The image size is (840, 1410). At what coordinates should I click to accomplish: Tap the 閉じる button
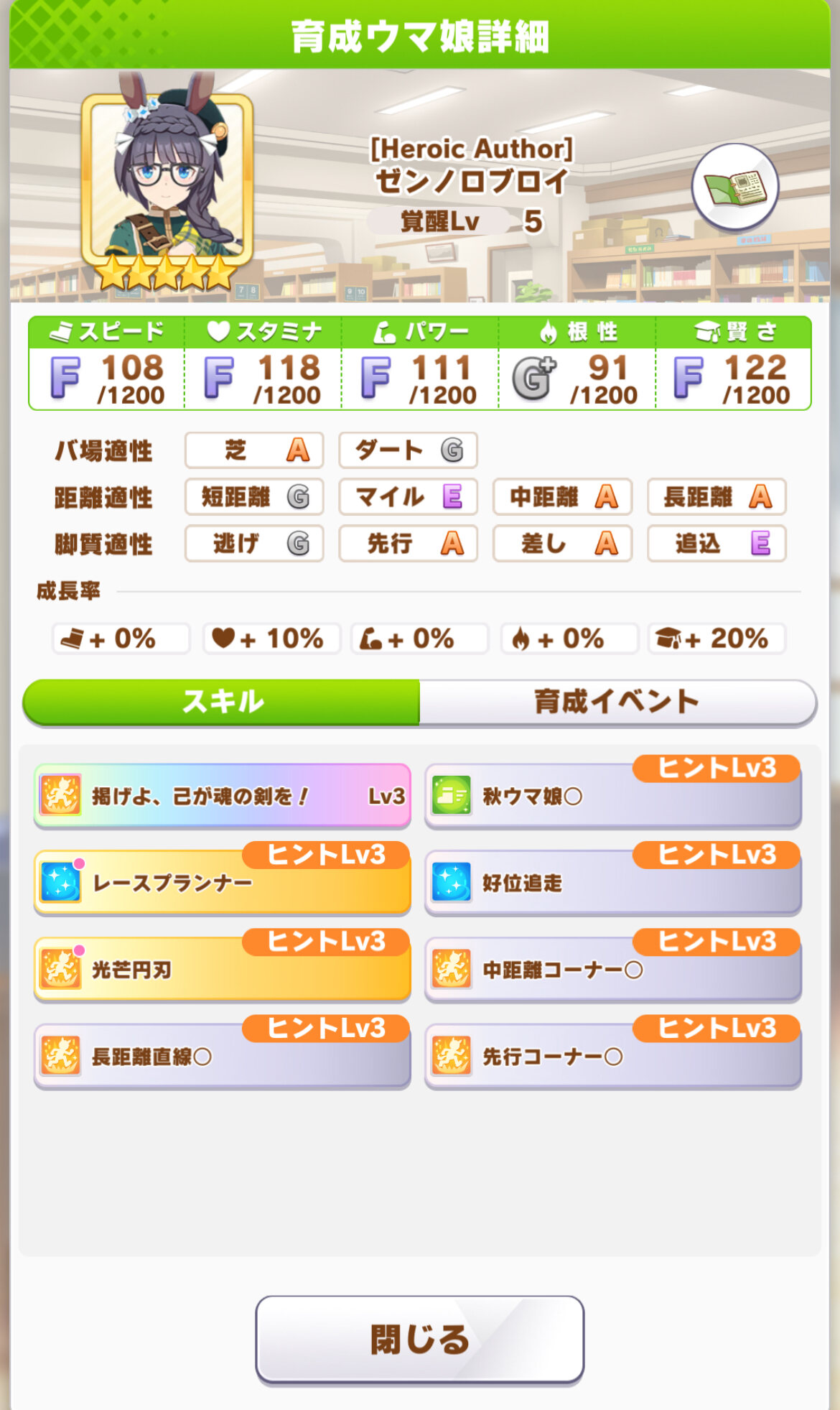click(x=419, y=1339)
